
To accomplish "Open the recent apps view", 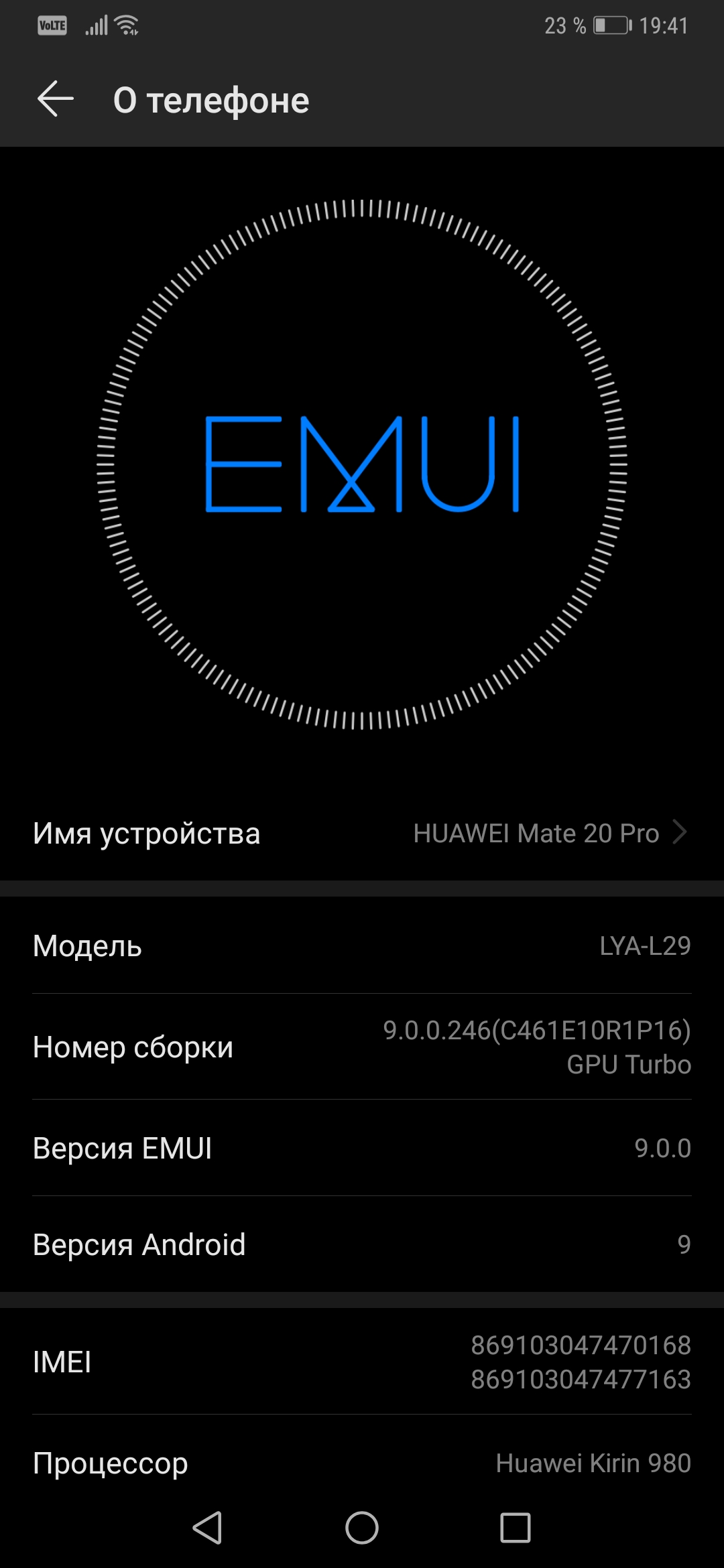I will point(516,1528).
